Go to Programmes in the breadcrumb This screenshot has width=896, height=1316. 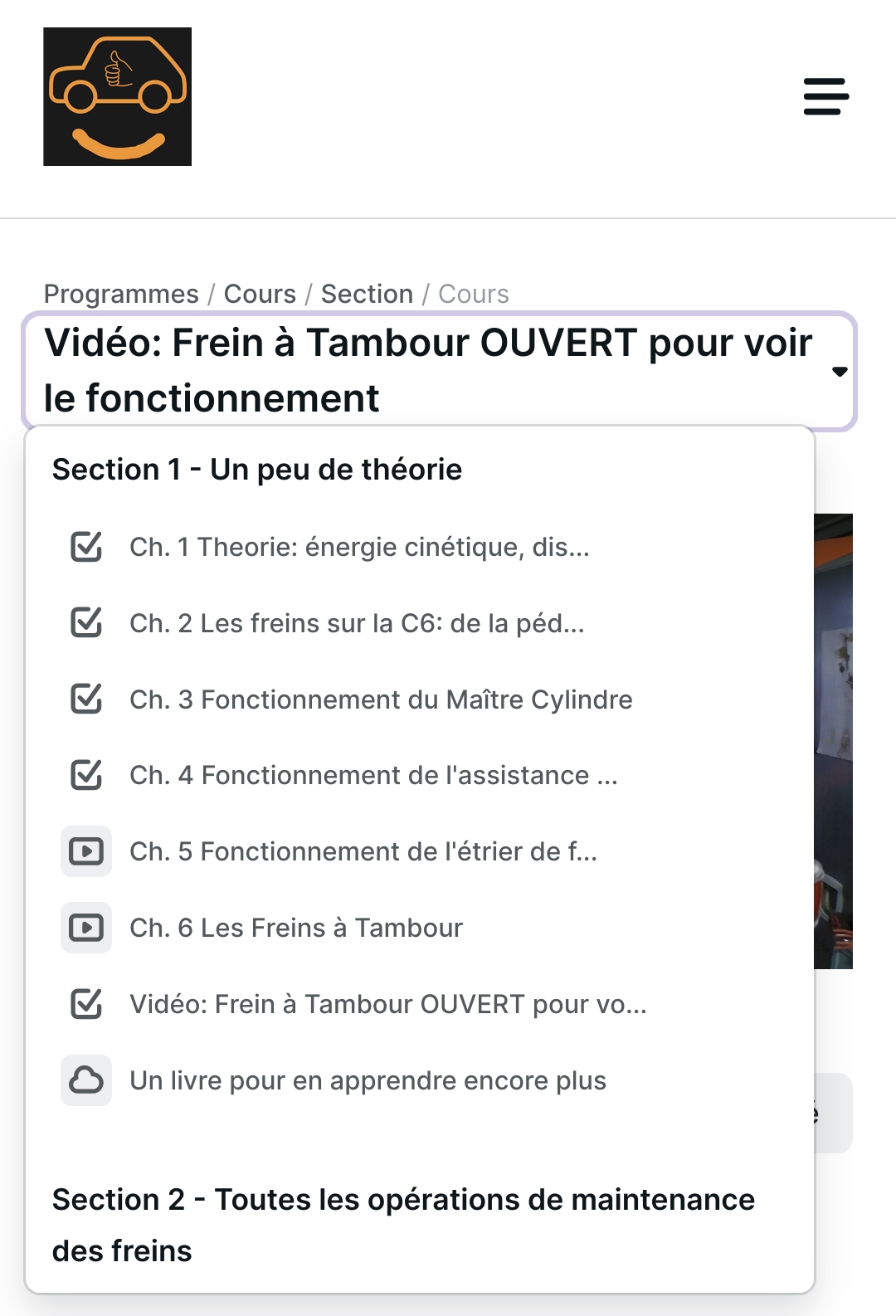(x=121, y=294)
